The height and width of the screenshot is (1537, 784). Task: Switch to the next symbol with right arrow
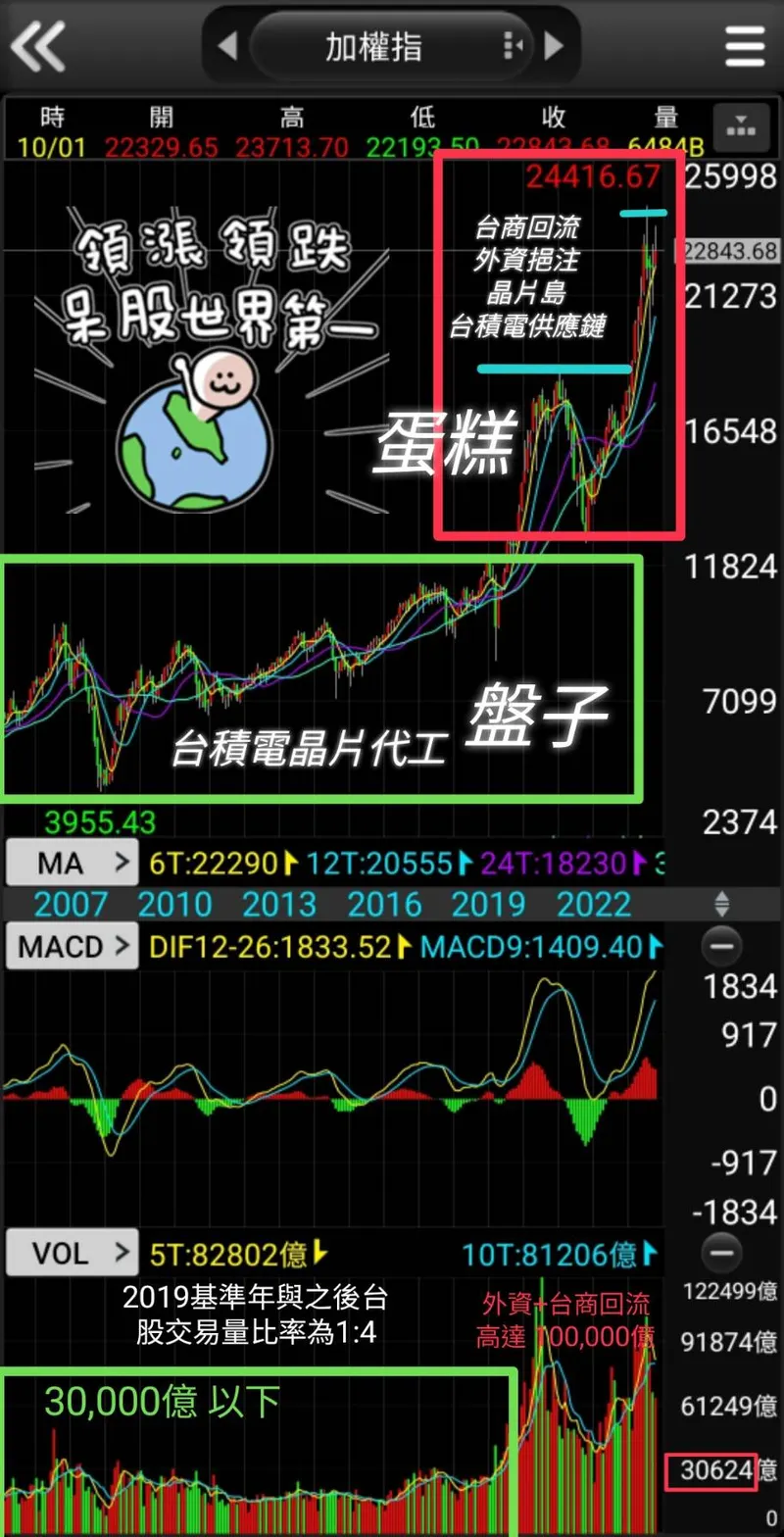point(554,45)
